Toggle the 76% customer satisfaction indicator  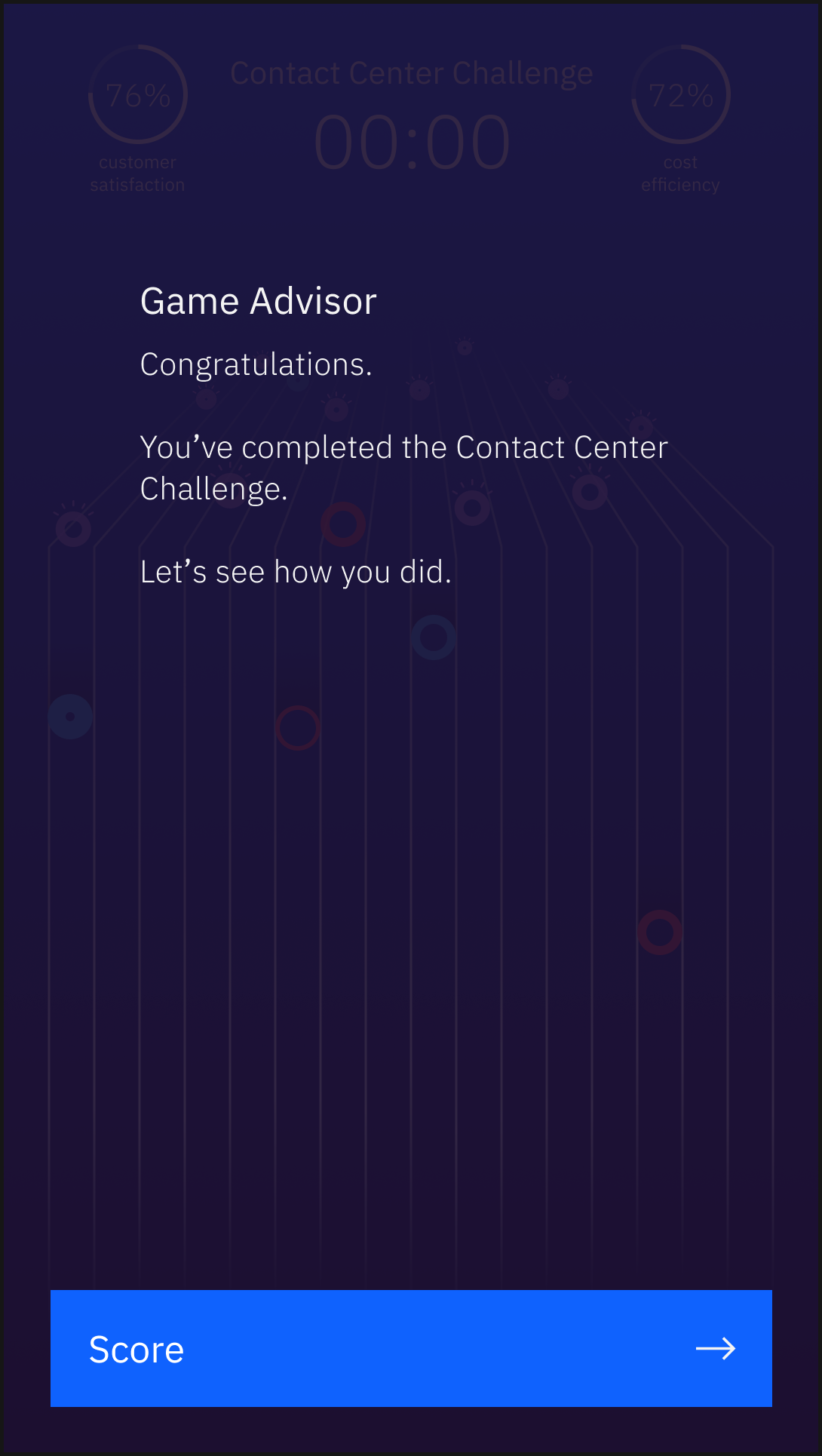(138, 93)
